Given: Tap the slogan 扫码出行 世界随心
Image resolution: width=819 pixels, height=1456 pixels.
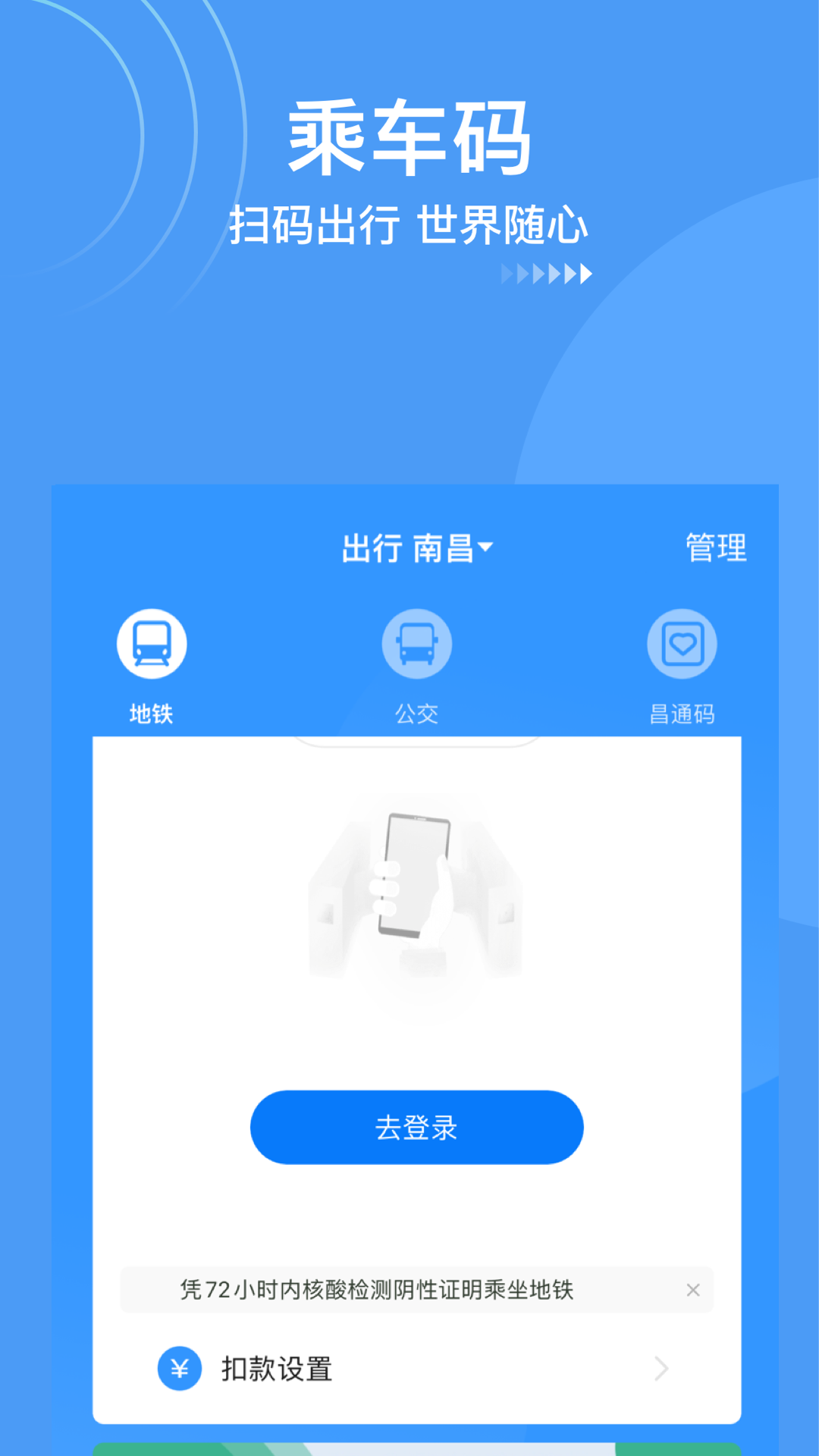Looking at the screenshot, I should pos(409,225).
